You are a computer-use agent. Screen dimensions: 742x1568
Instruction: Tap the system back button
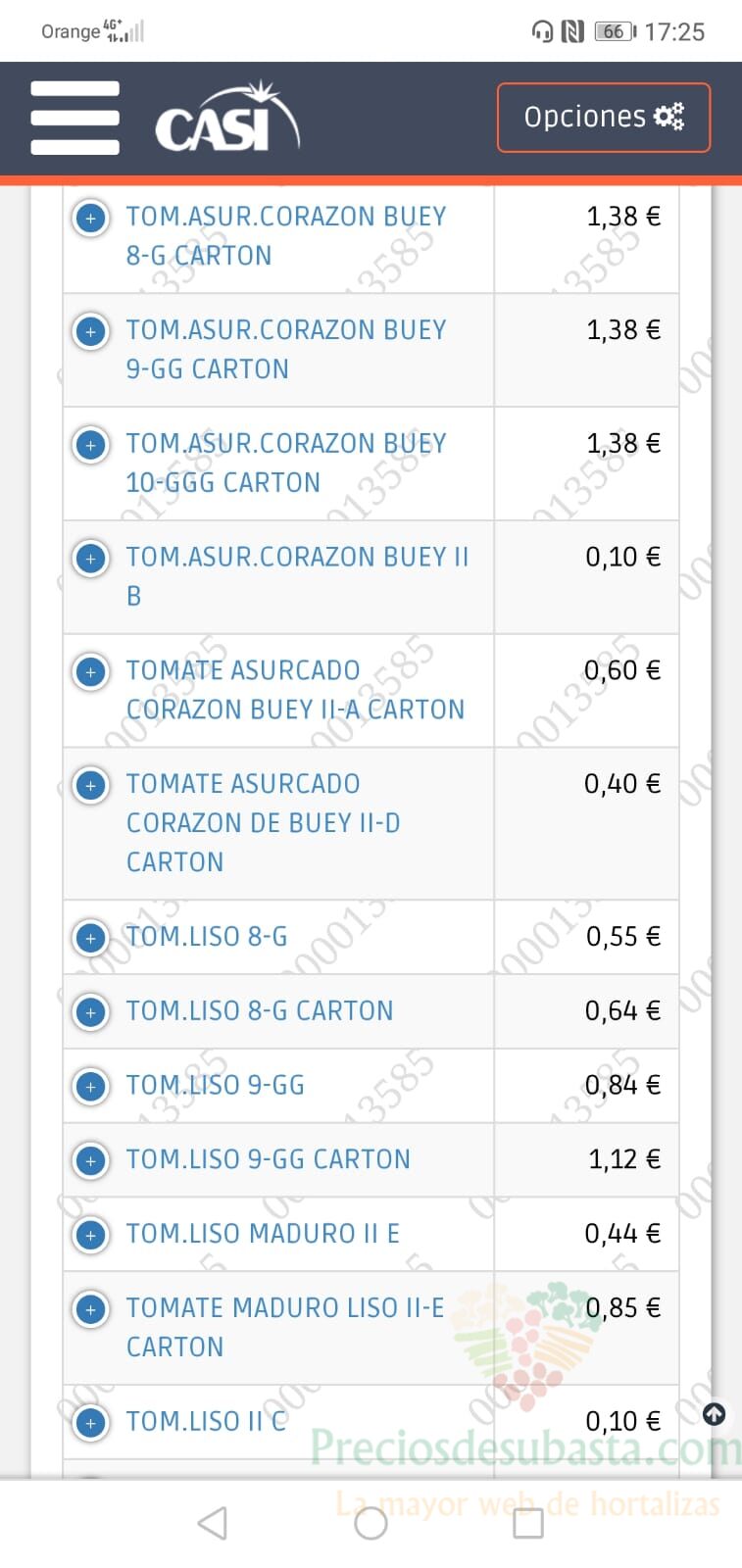point(213,1523)
